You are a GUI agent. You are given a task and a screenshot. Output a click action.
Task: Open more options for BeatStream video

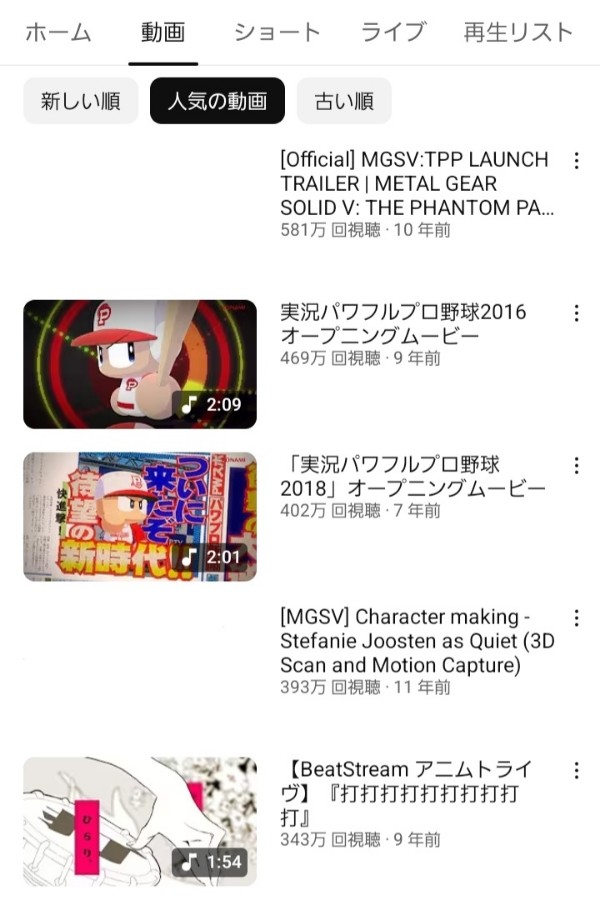tap(576, 770)
